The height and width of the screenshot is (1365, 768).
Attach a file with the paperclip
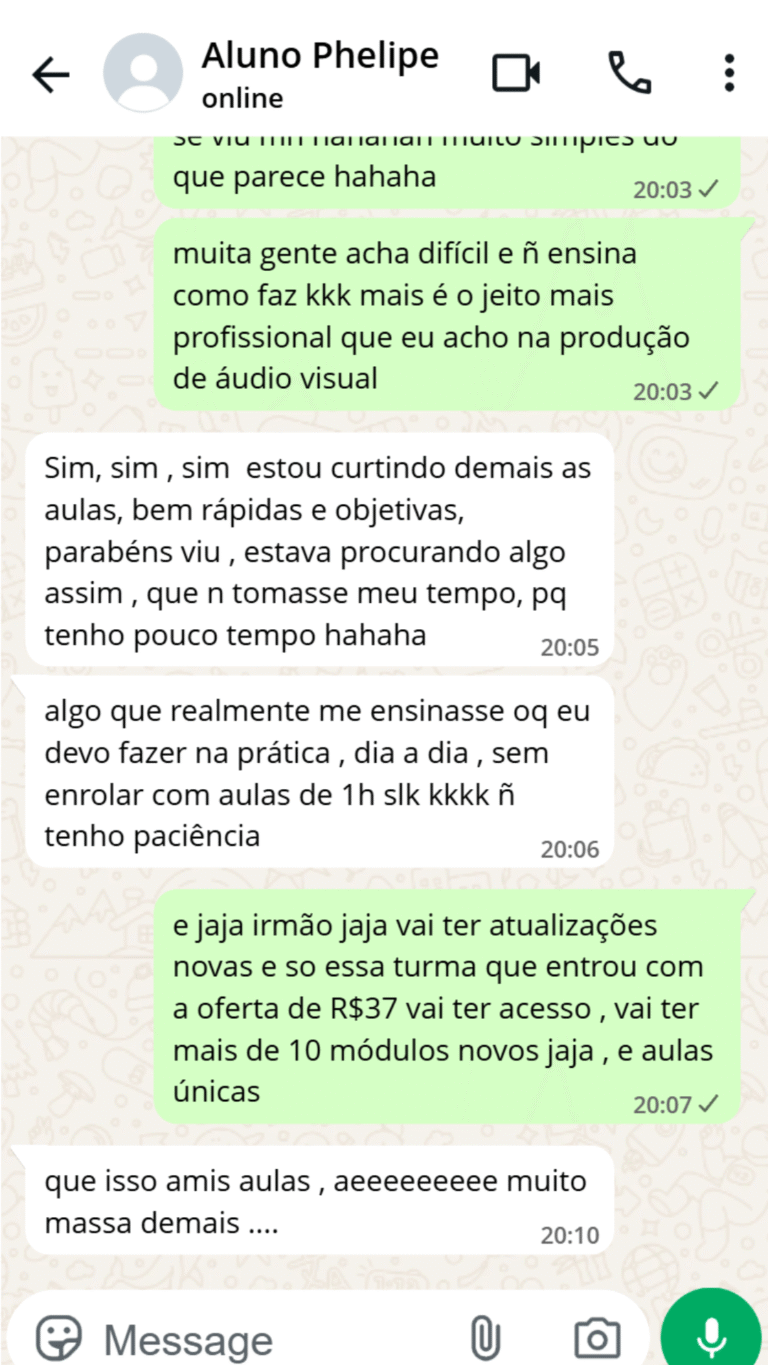pos(485,1338)
